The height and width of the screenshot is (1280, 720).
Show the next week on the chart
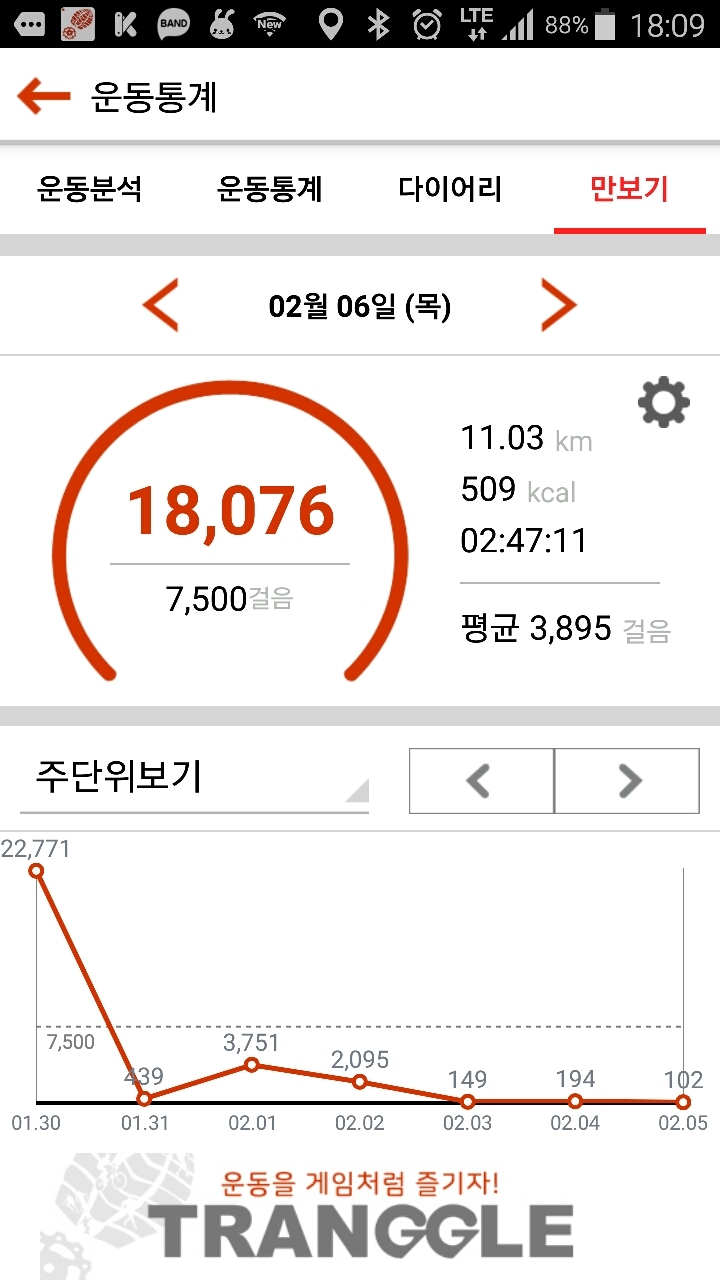click(x=627, y=781)
